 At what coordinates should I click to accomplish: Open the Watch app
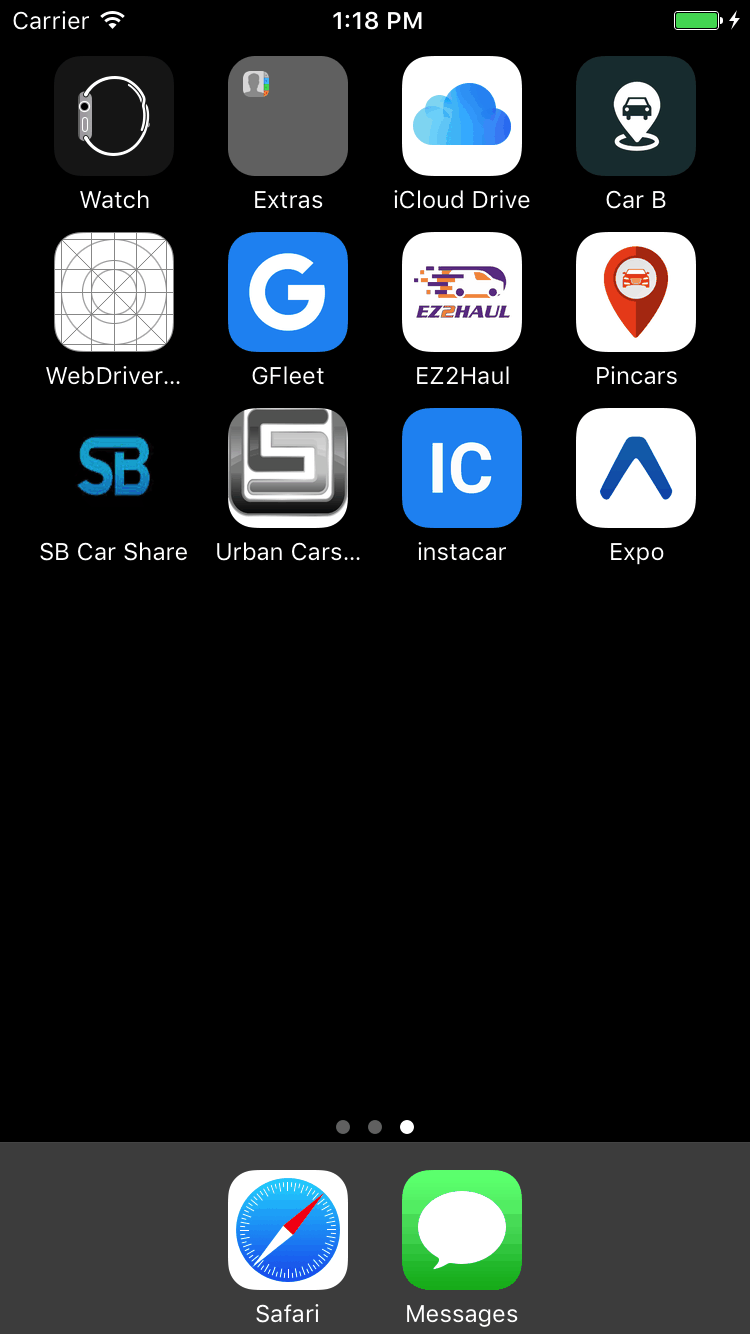114,116
